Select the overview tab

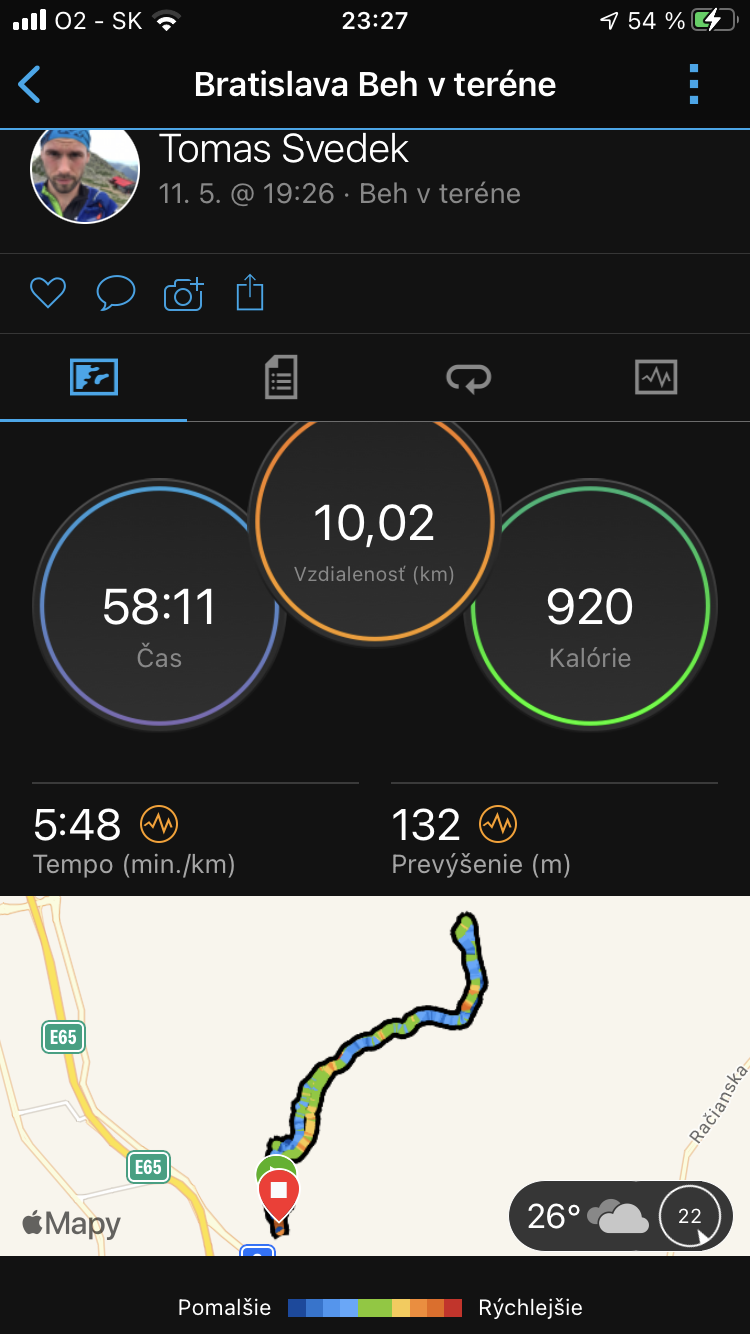[x=94, y=377]
